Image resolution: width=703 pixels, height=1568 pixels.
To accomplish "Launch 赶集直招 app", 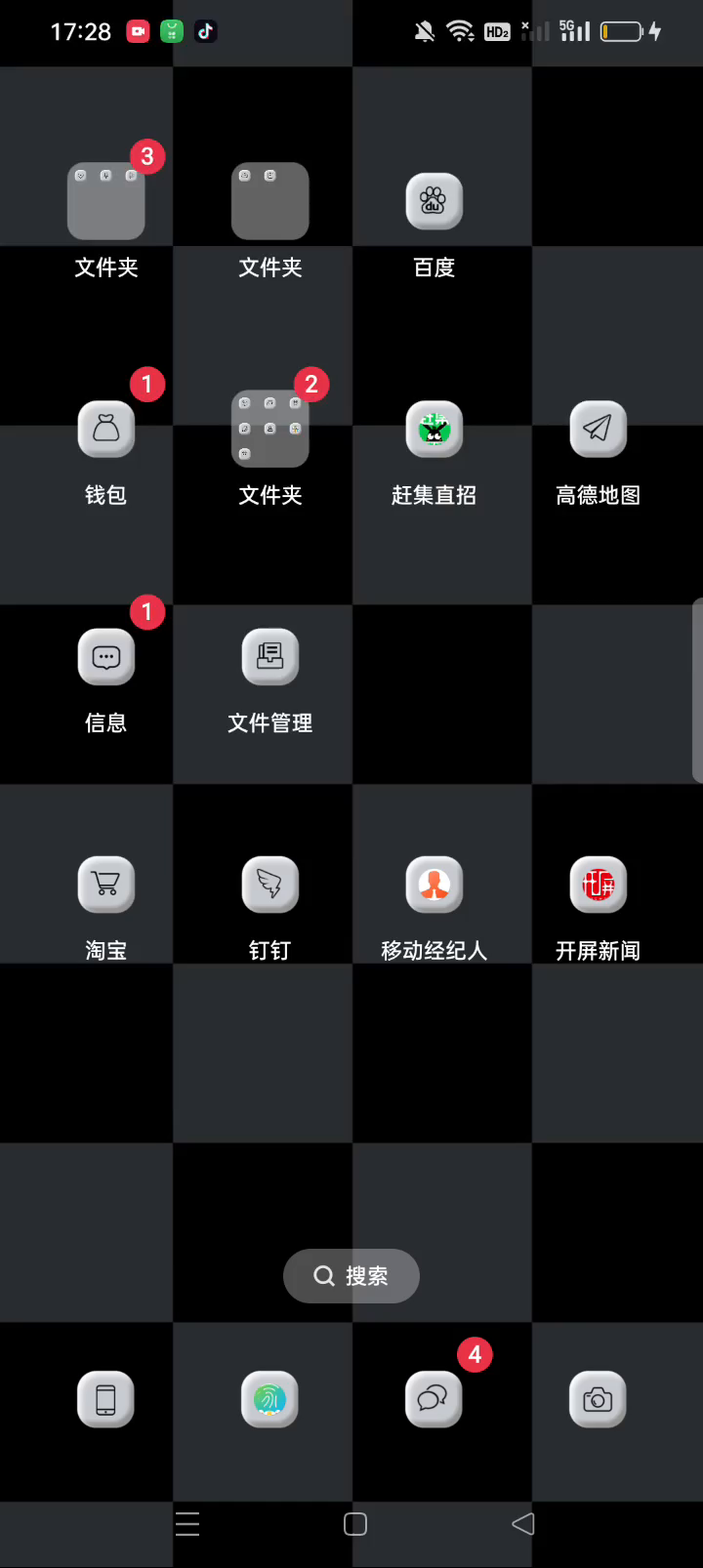I will [x=434, y=429].
